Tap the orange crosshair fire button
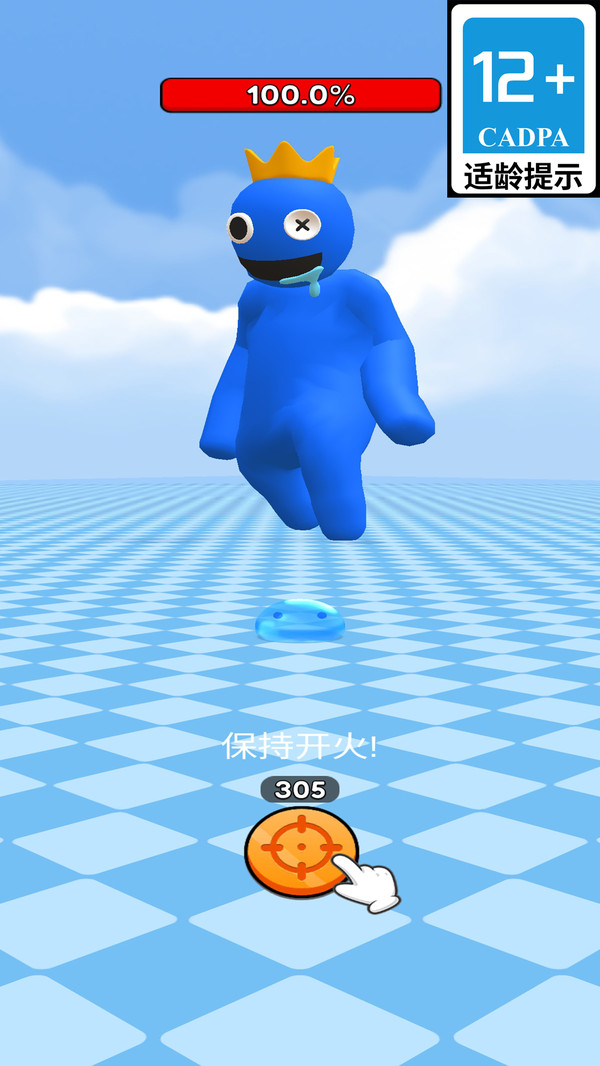The height and width of the screenshot is (1066, 600). (x=300, y=850)
